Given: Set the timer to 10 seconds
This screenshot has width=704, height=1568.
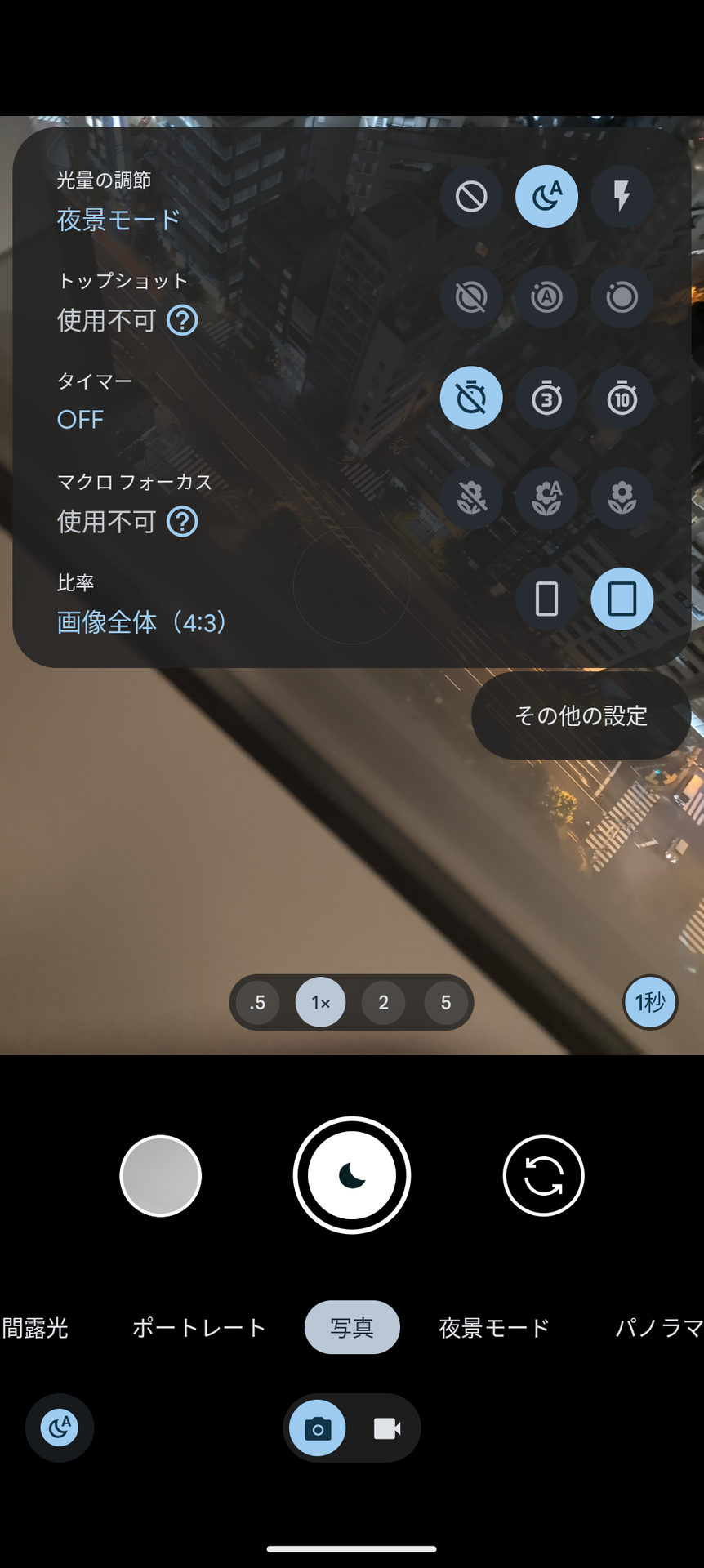Looking at the screenshot, I should tap(622, 399).
